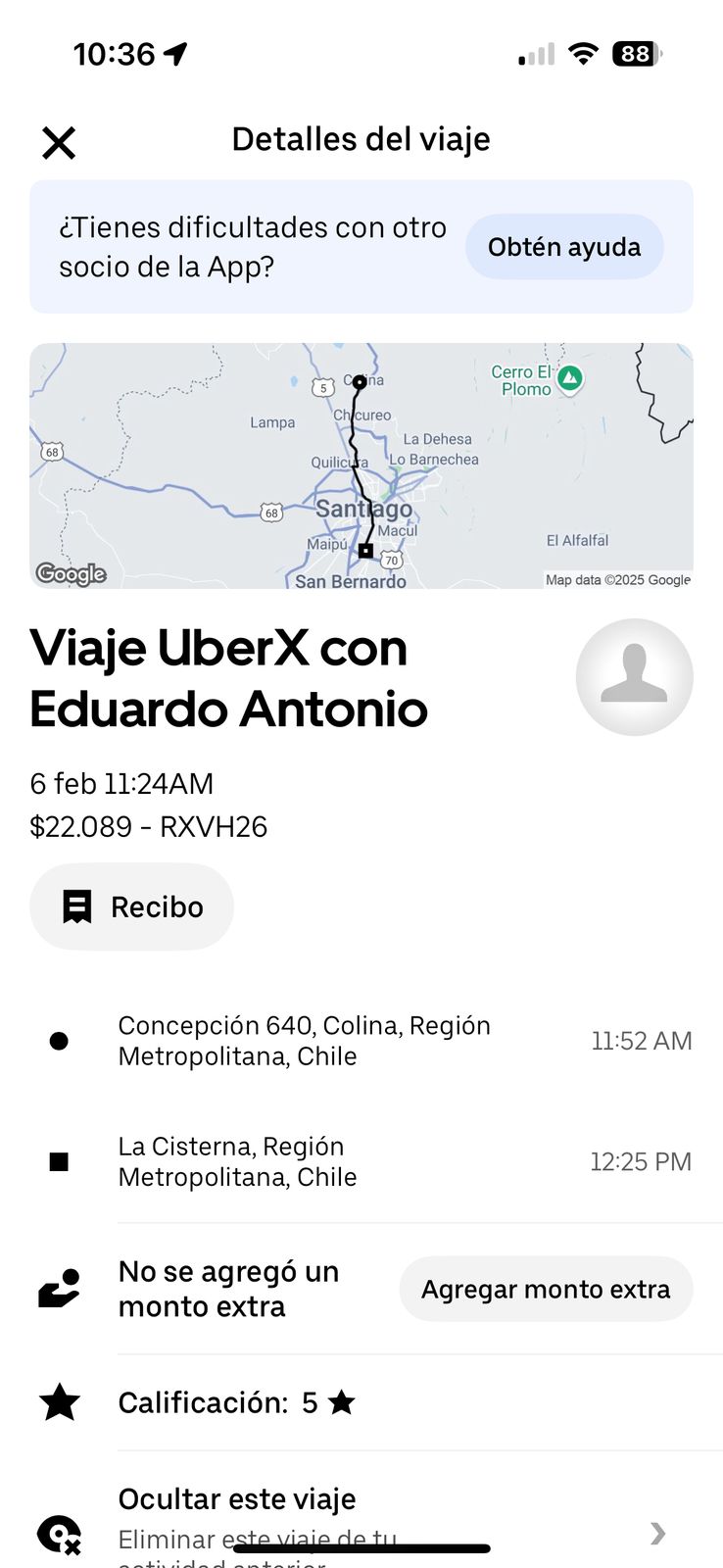The width and height of the screenshot is (723, 1568).
Task: Tap the Obtén ayuda button
Action: click(x=564, y=247)
